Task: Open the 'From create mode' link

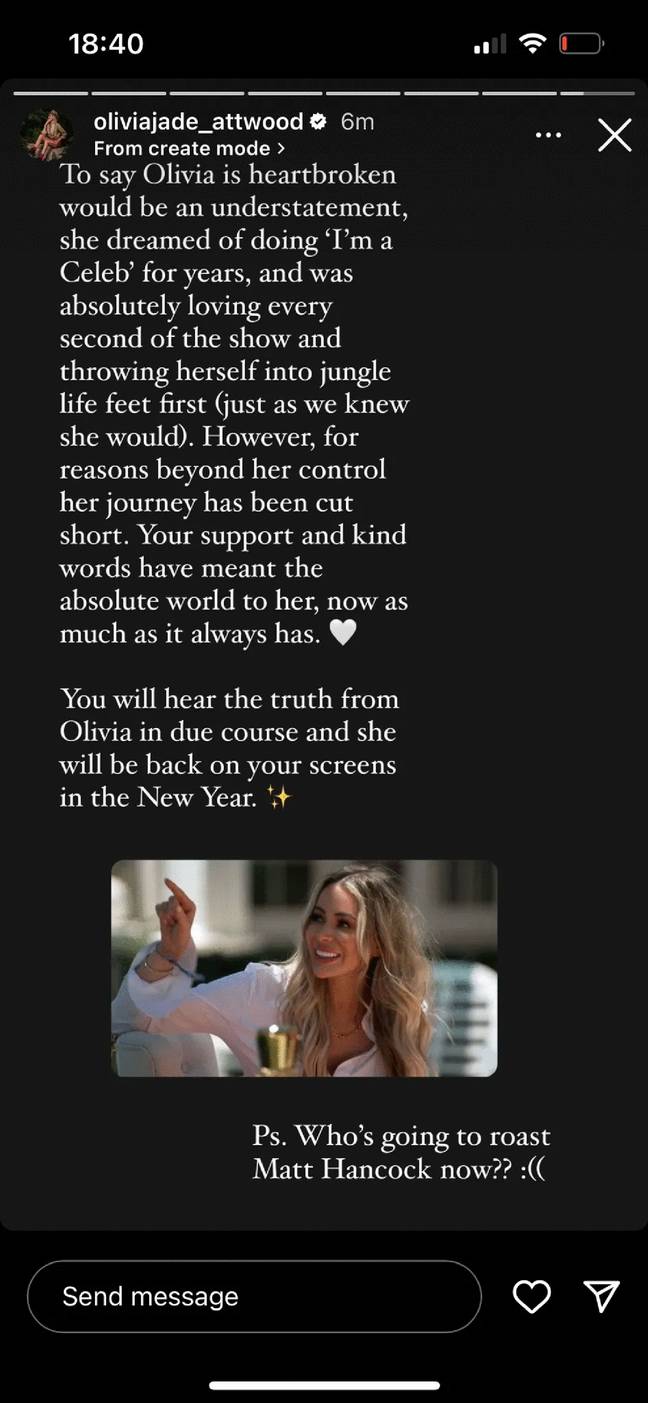Action: (x=189, y=148)
